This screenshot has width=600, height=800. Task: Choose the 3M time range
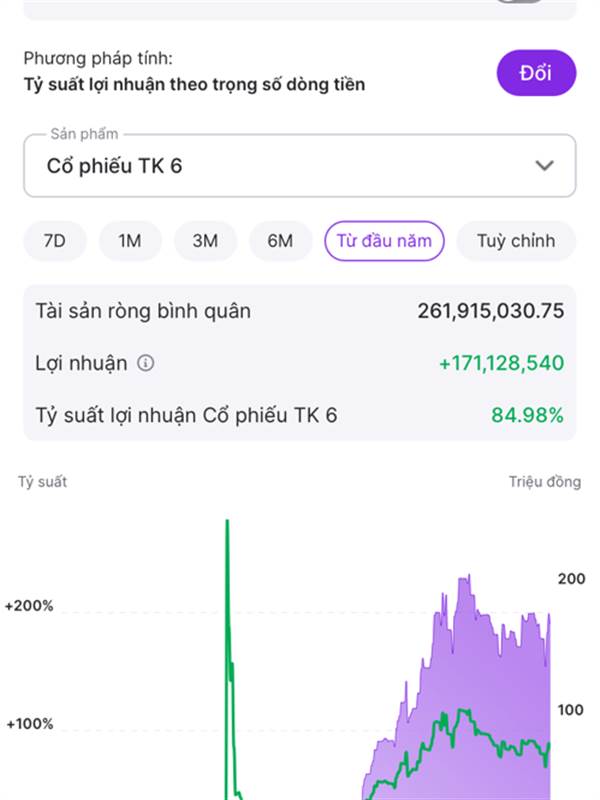pyautogui.click(x=205, y=241)
